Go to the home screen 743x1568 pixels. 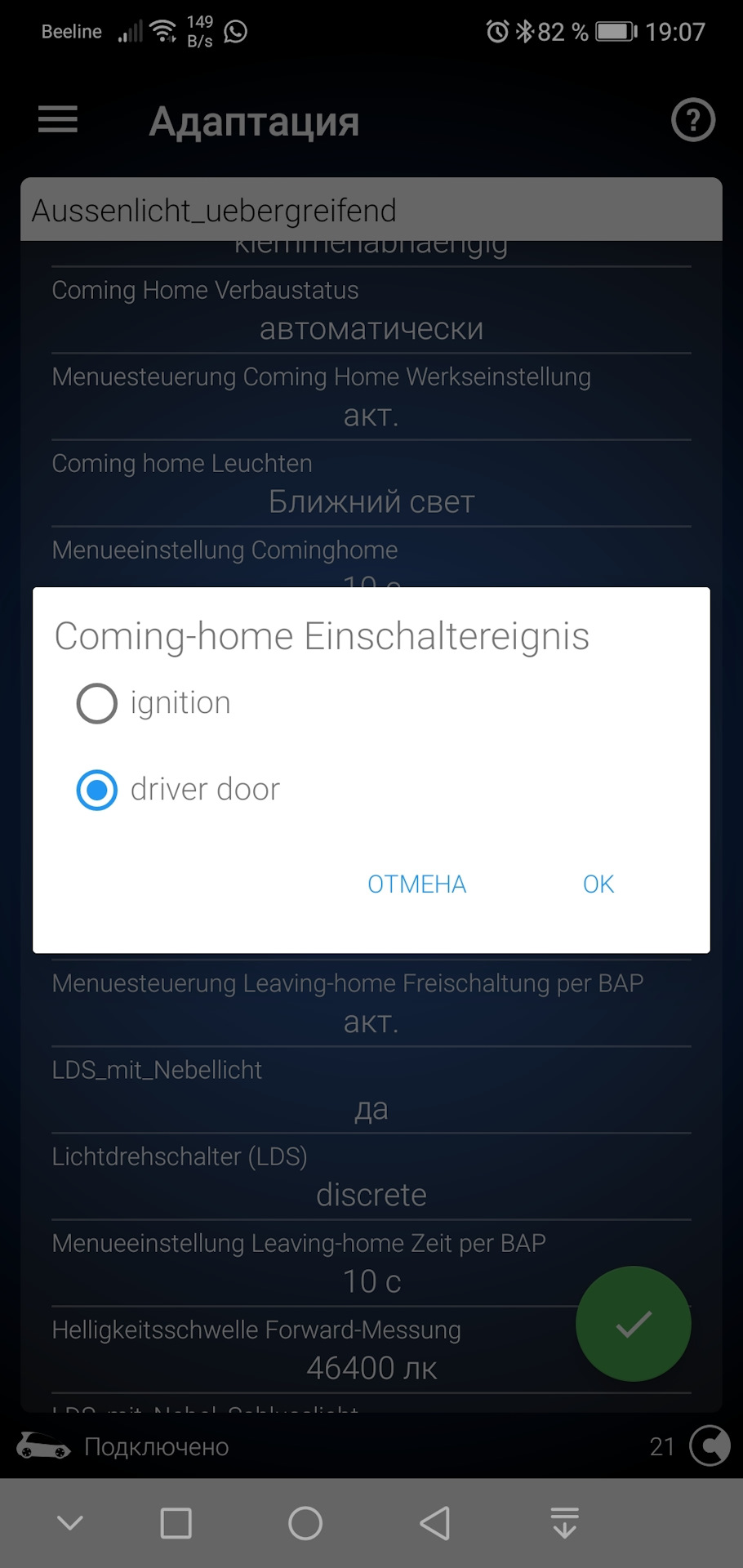305,1523
